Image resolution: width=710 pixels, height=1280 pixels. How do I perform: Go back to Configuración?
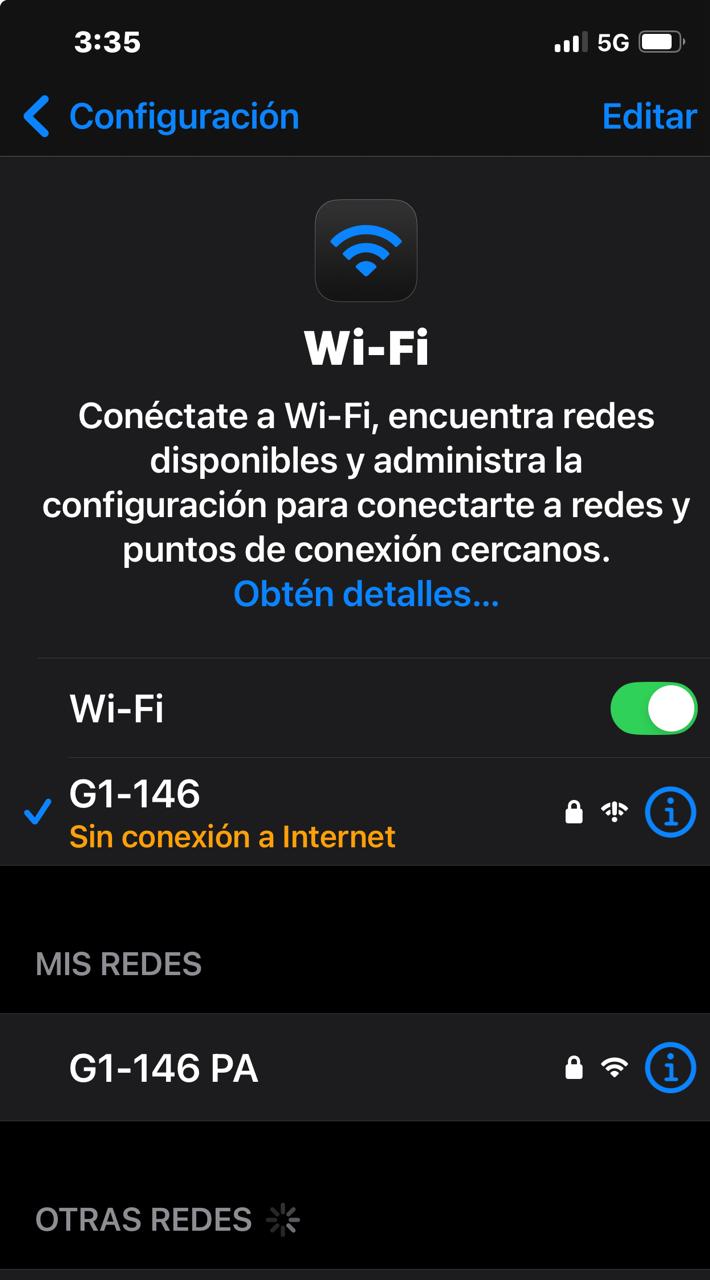coord(162,117)
